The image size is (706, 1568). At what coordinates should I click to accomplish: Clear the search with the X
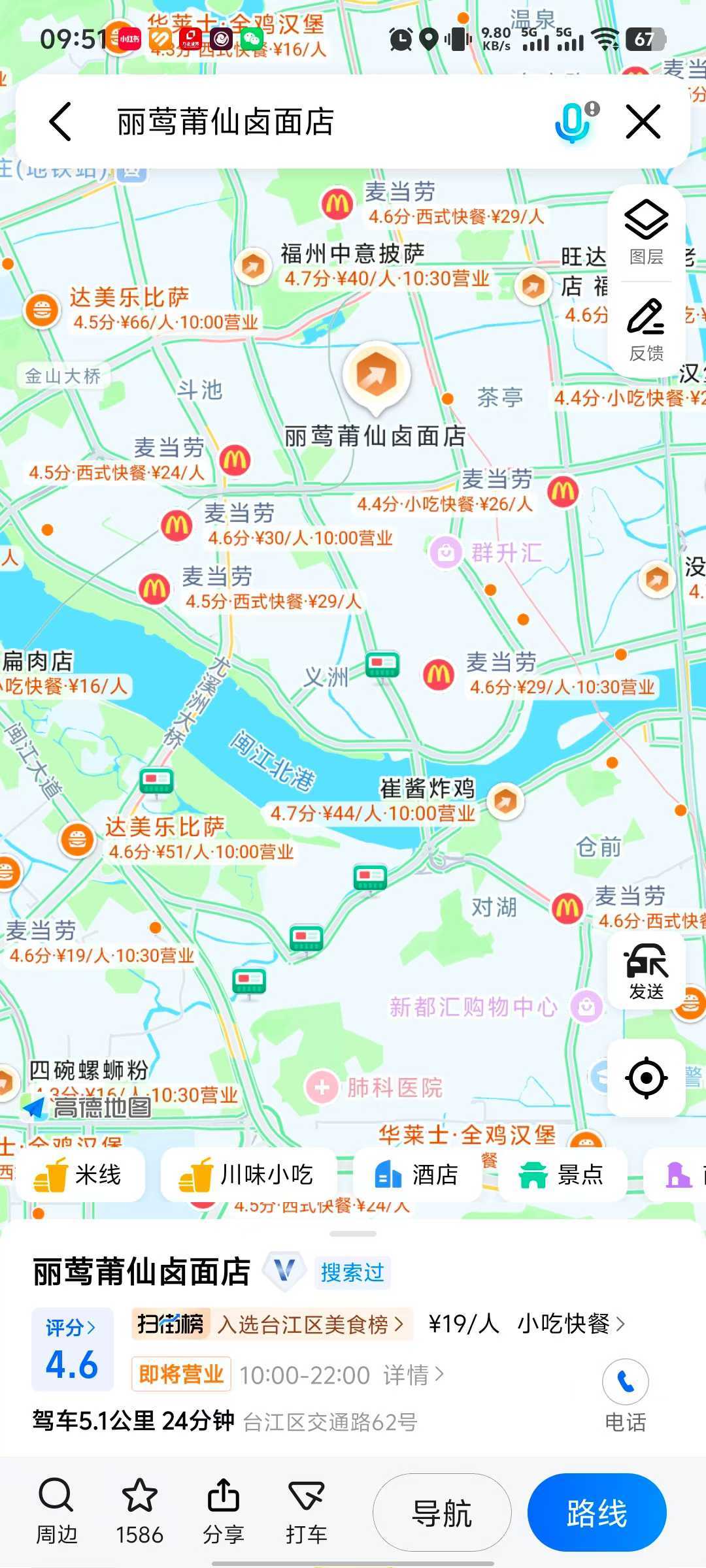click(643, 122)
